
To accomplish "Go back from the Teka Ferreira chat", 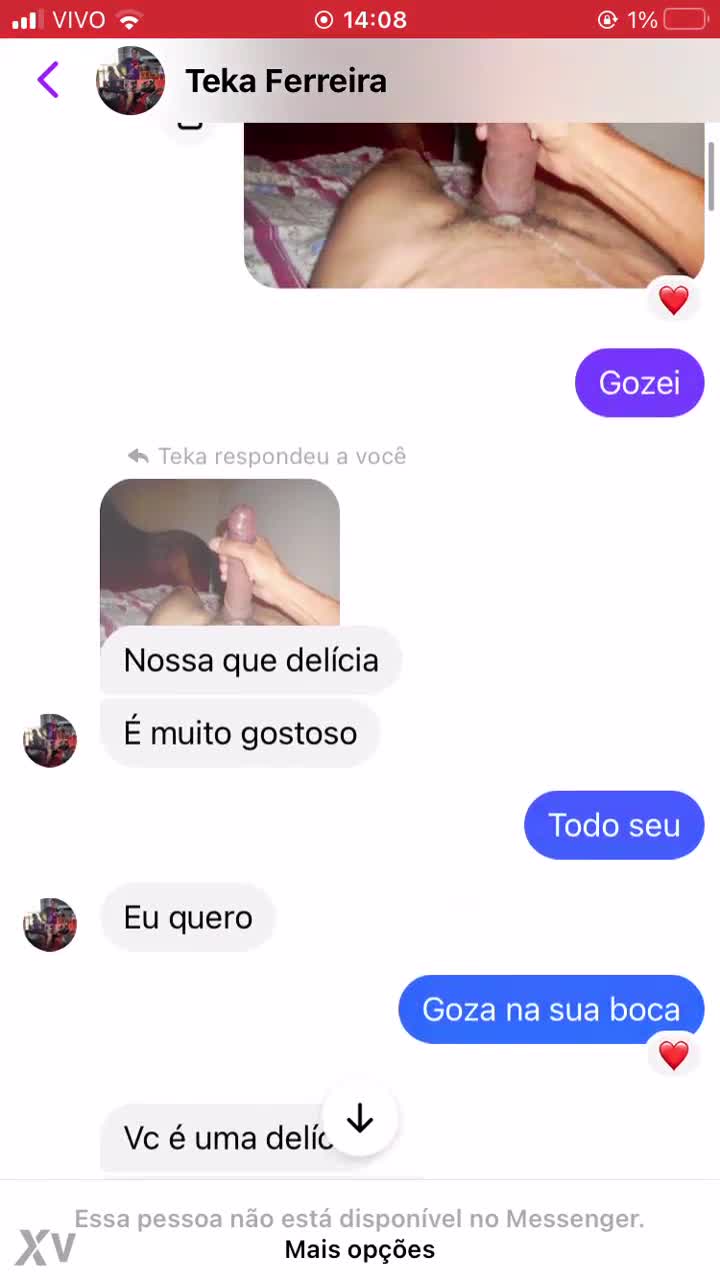I will [48, 80].
